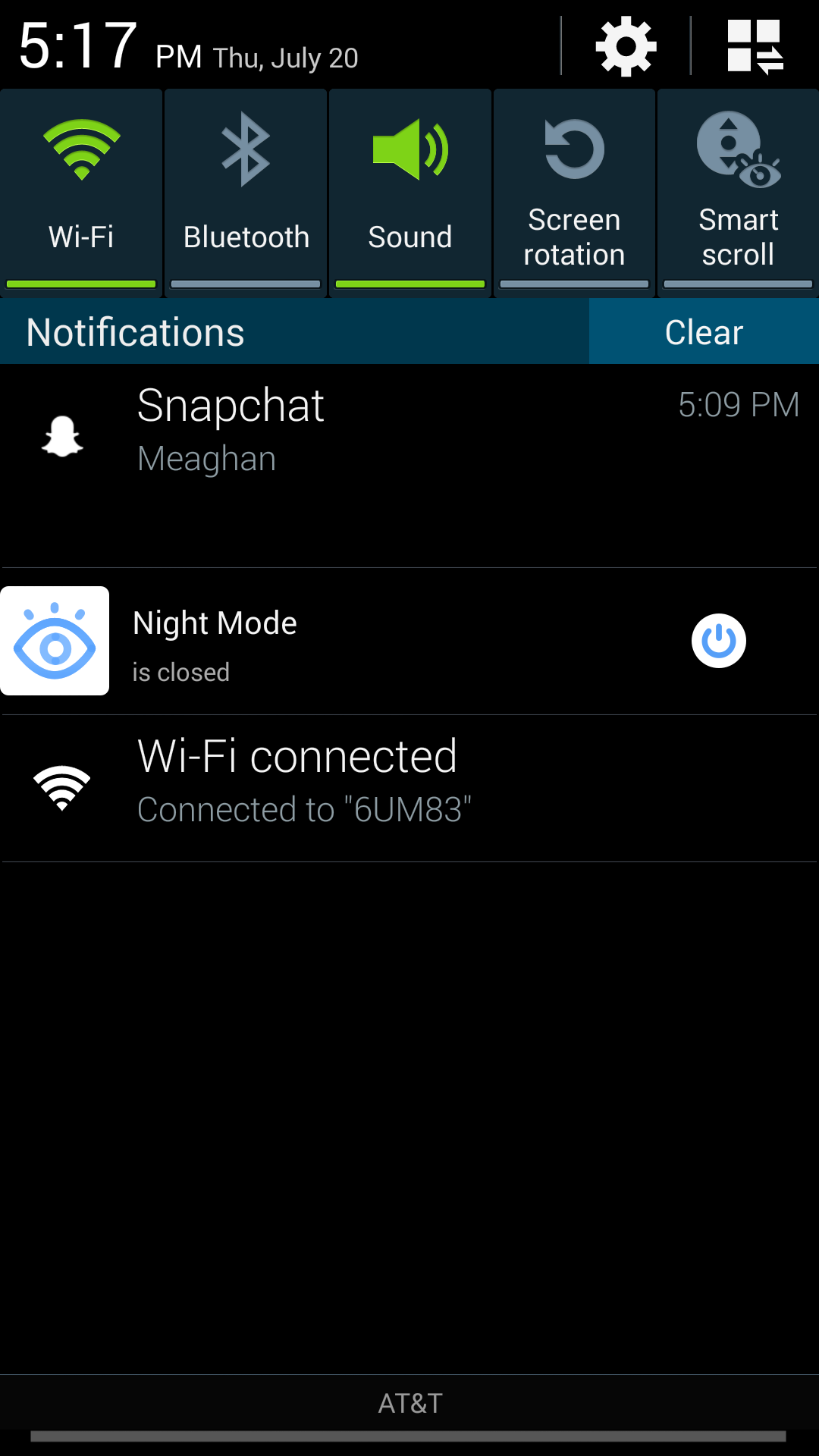The height and width of the screenshot is (1456, 819).
Task: Open system settings via gear icon
Action: pos(626,47)
